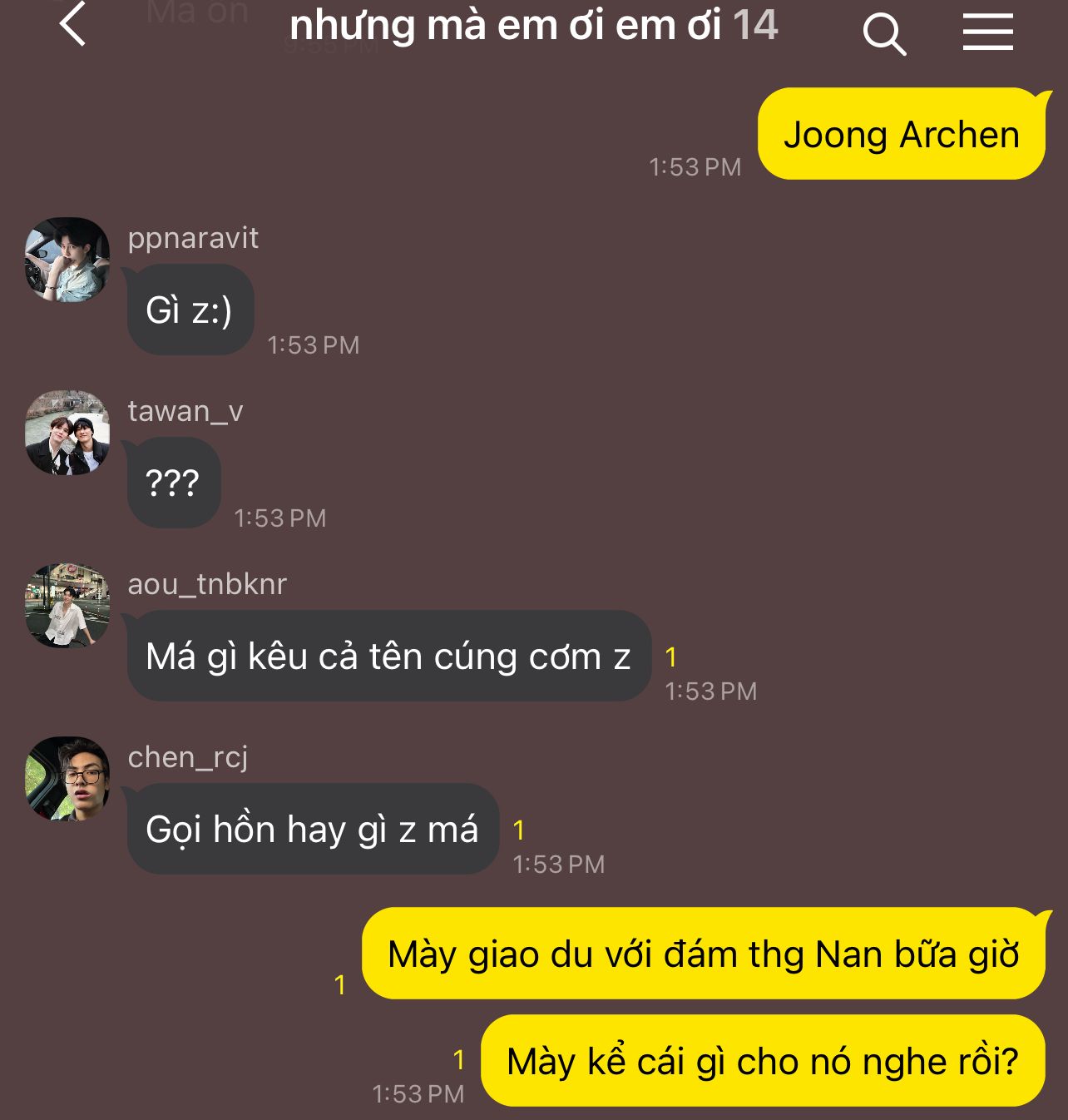Viewport: 1068px width, 1120px height.
Task: Tap aou_tnbknr's profile avatar
Action: 67,606
